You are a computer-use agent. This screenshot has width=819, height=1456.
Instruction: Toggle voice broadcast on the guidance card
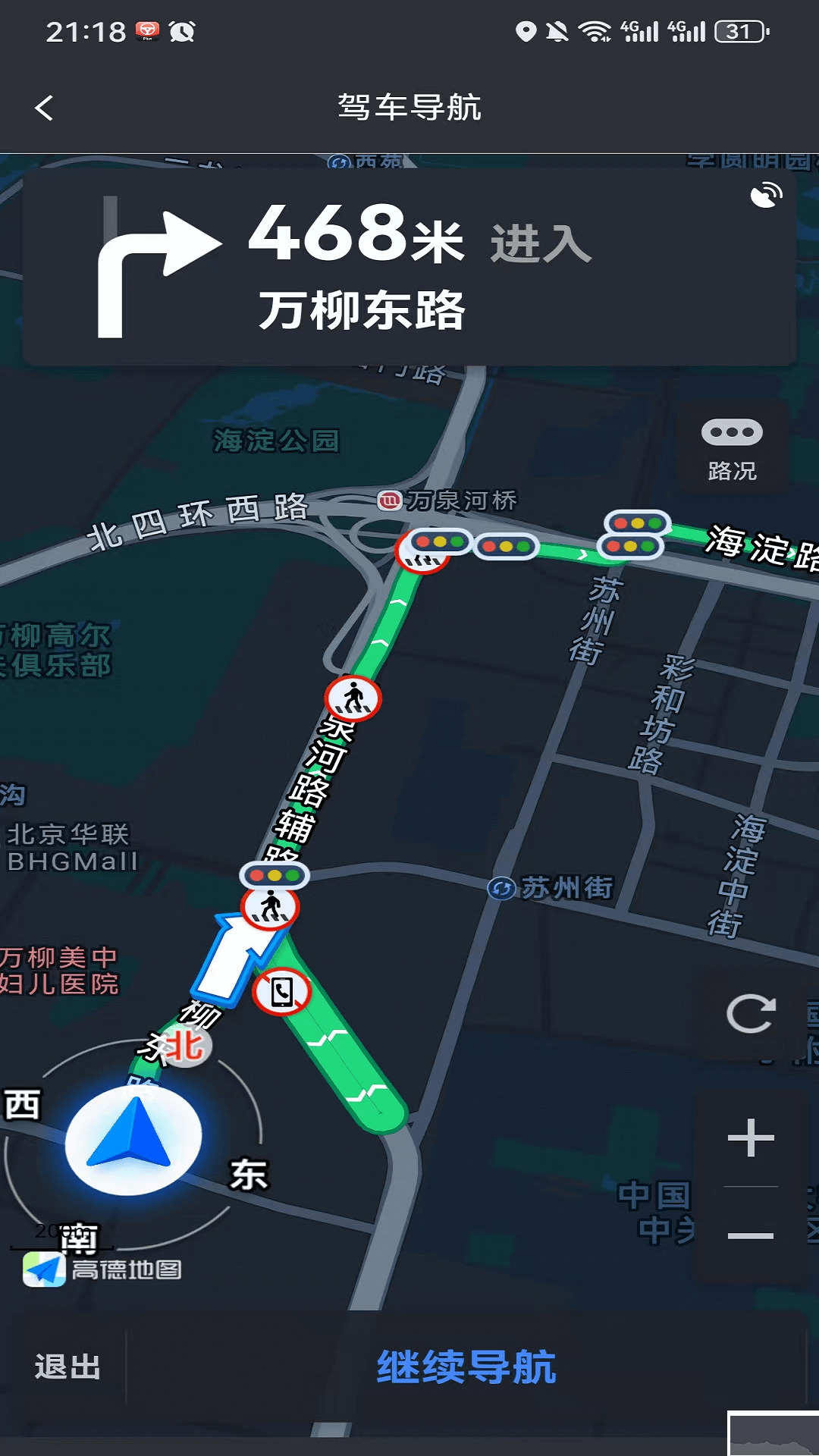click(767, 196)
